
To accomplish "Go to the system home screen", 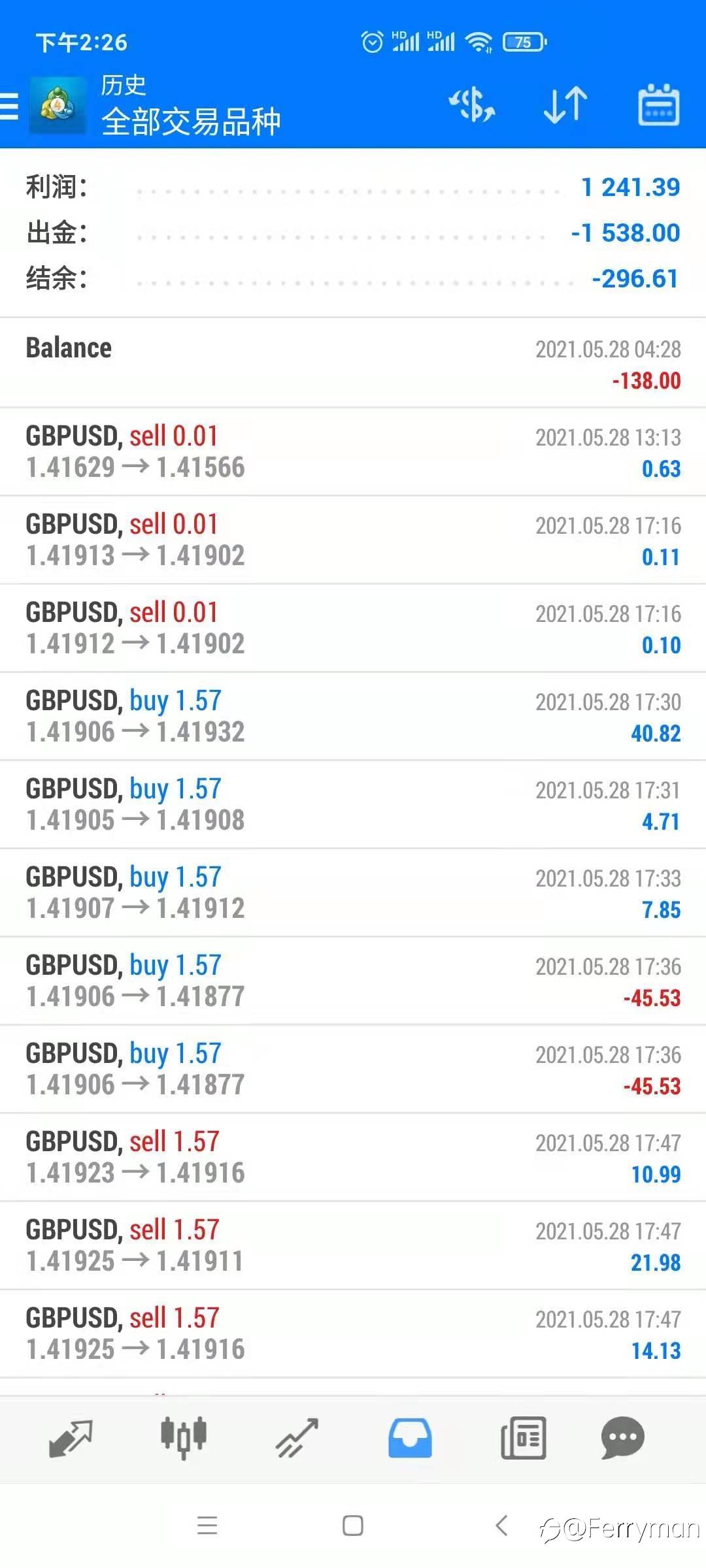I will (x=353, y=1526).
